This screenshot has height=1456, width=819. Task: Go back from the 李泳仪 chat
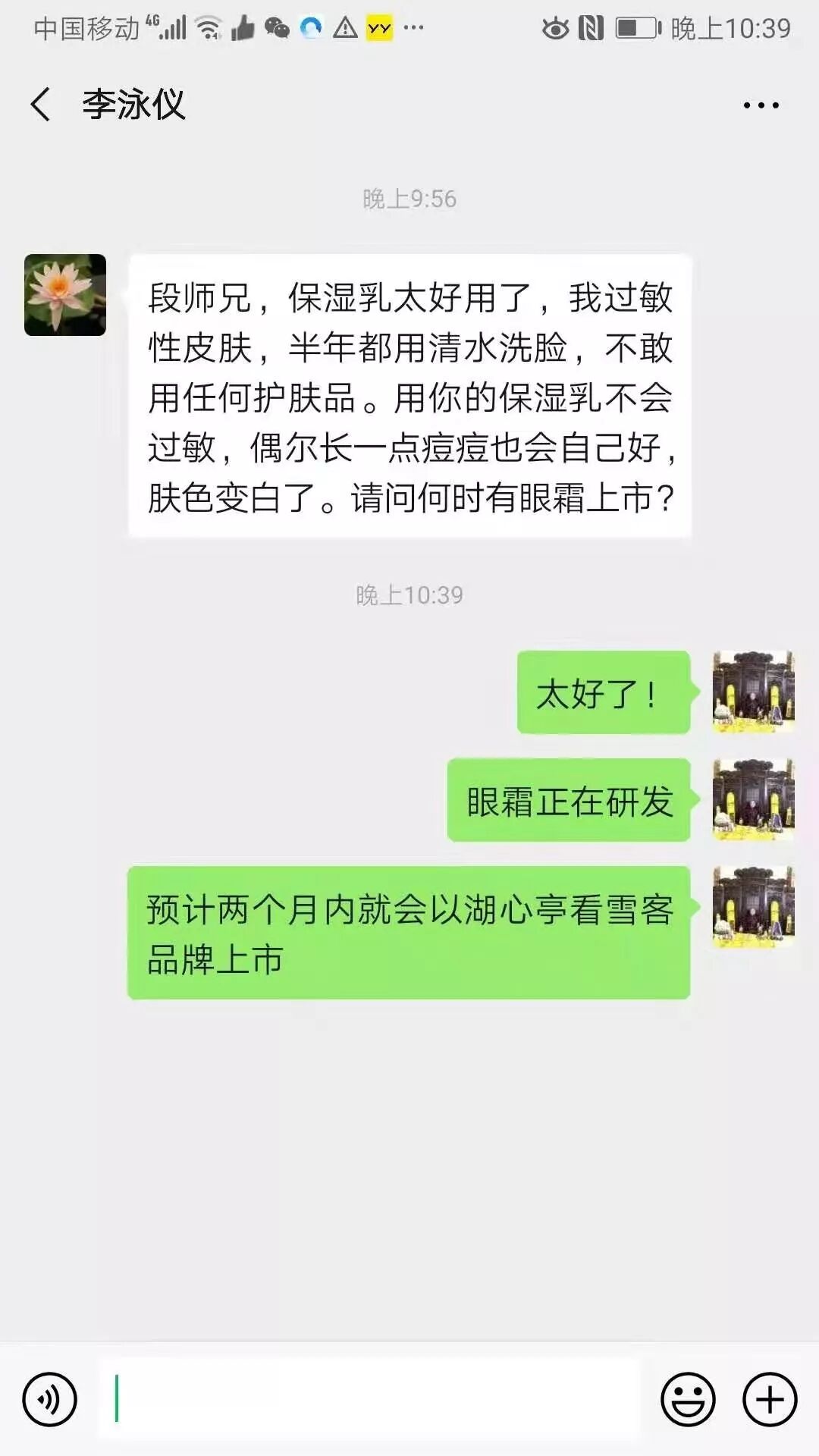(41, 105)
